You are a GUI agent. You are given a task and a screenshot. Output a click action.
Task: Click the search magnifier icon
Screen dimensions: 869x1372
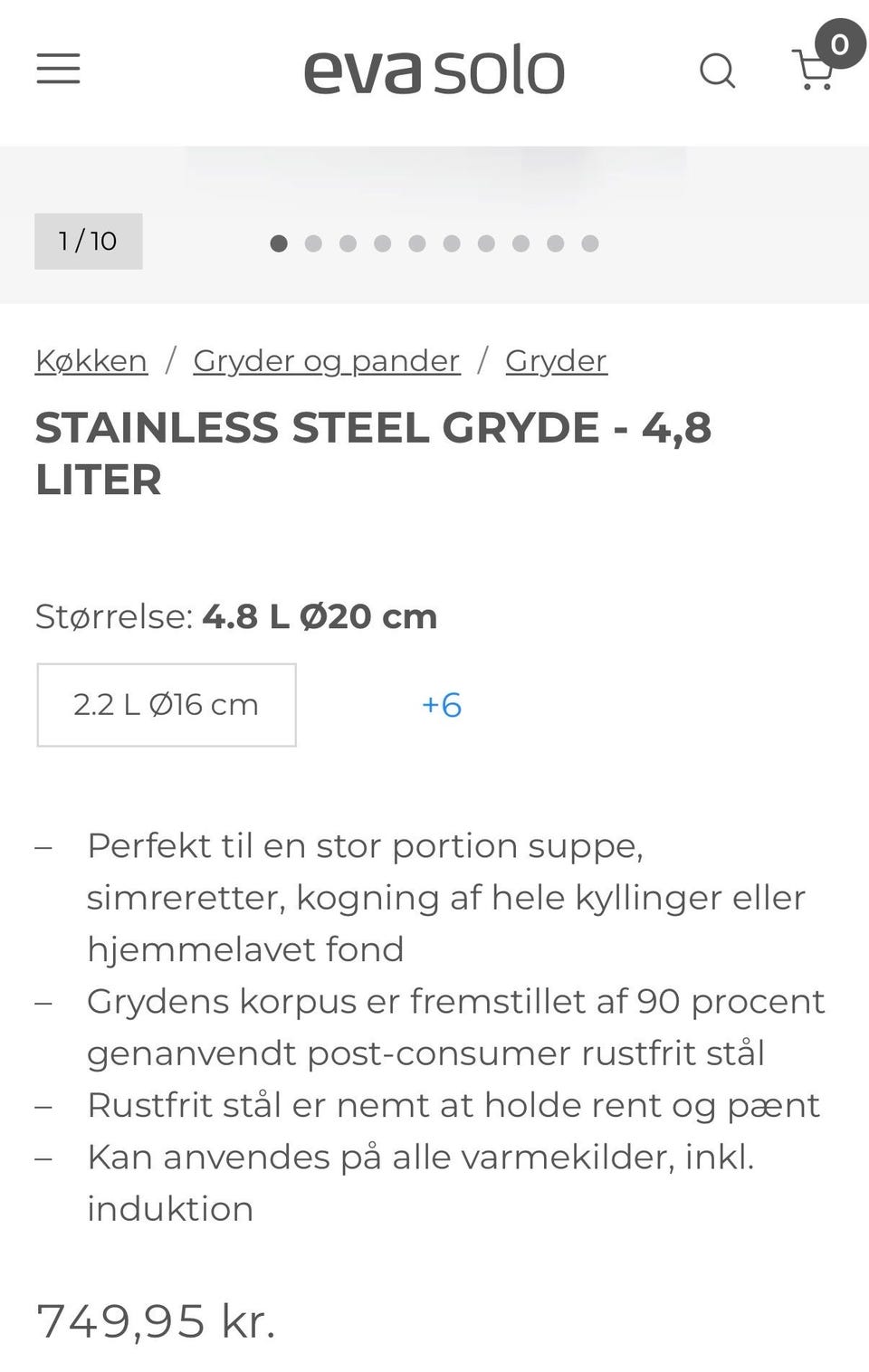[718, 71]
